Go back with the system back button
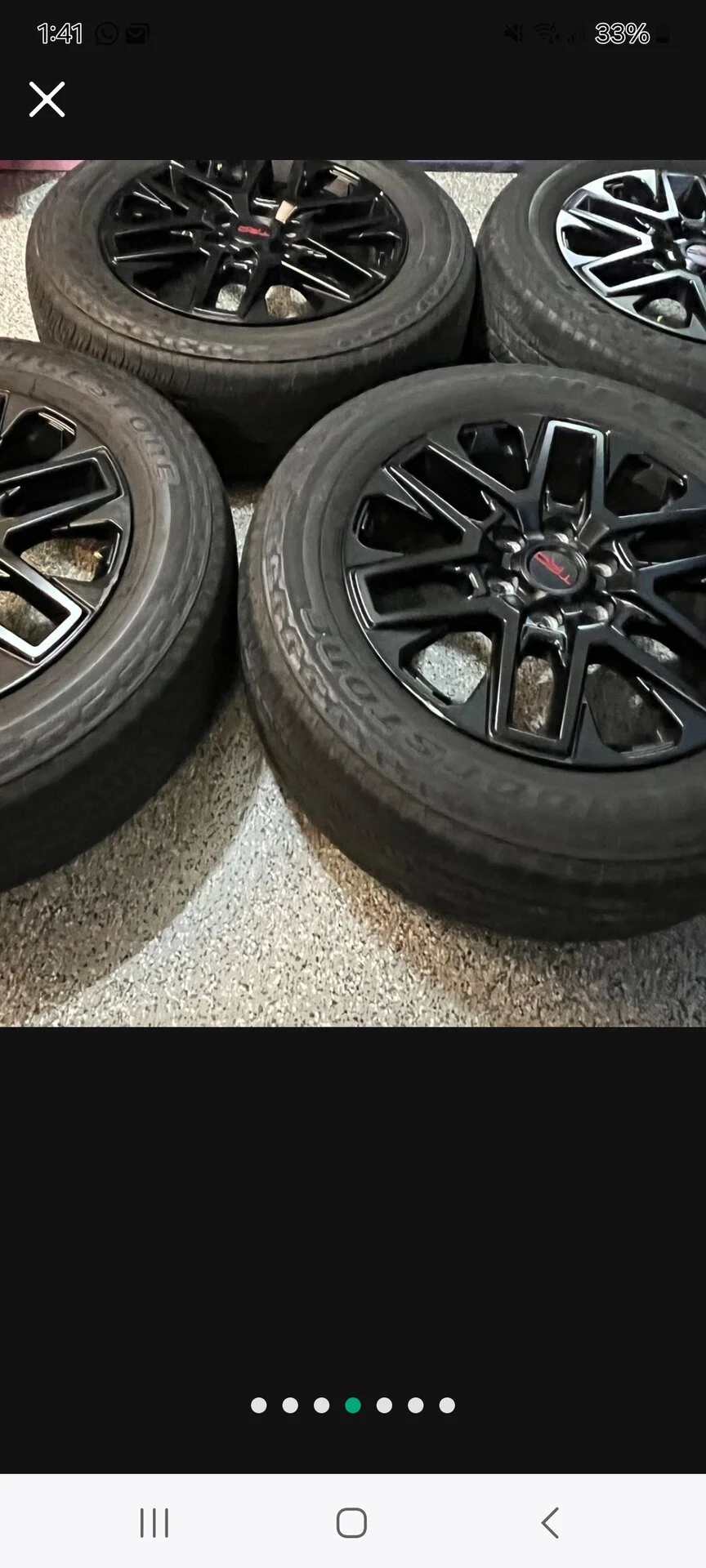Image resolution: width=706 pixels, height=1568 pixels. tap(550, 1523)
